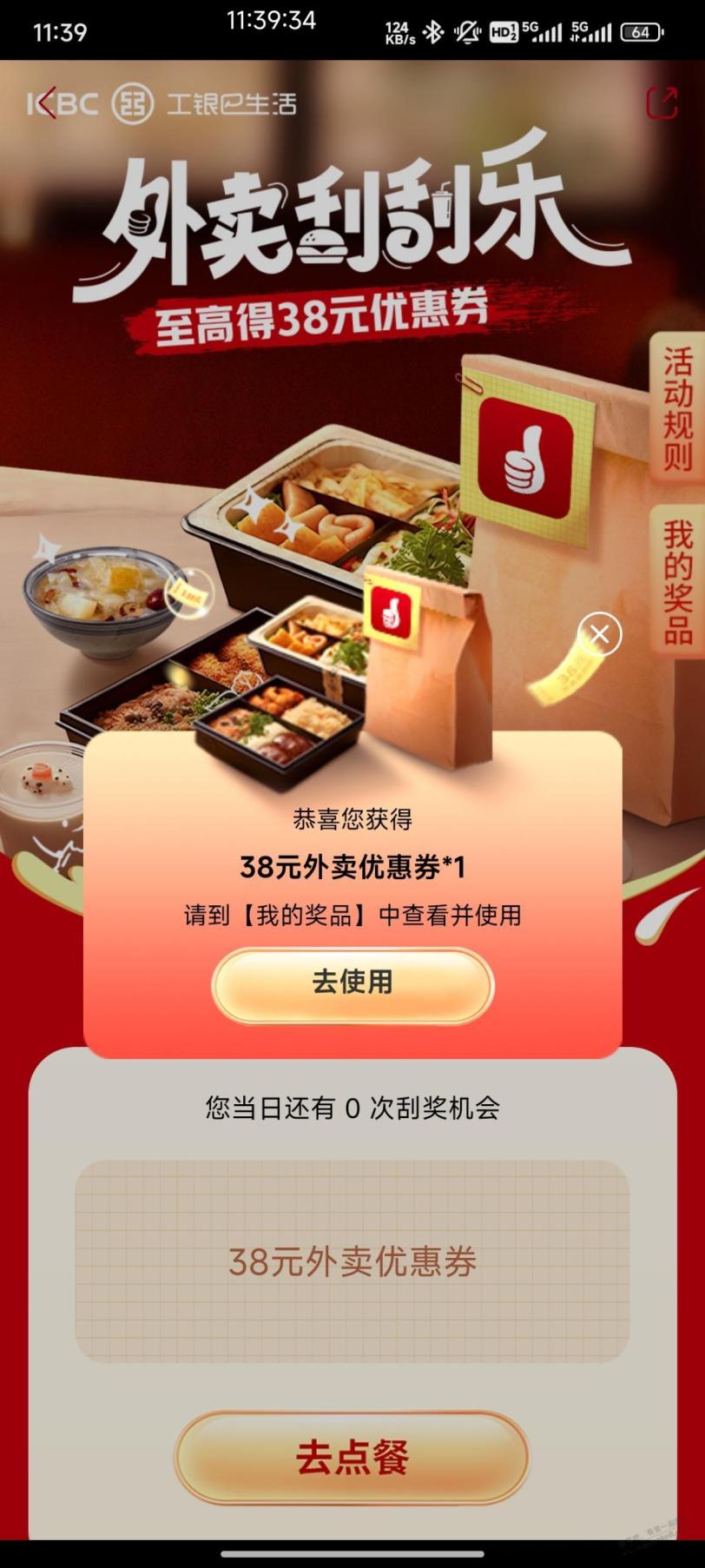The width and height of the screenshot is (705, 1568).
Task: Share this page via the share icon
Action: click(x=661, y=103)
